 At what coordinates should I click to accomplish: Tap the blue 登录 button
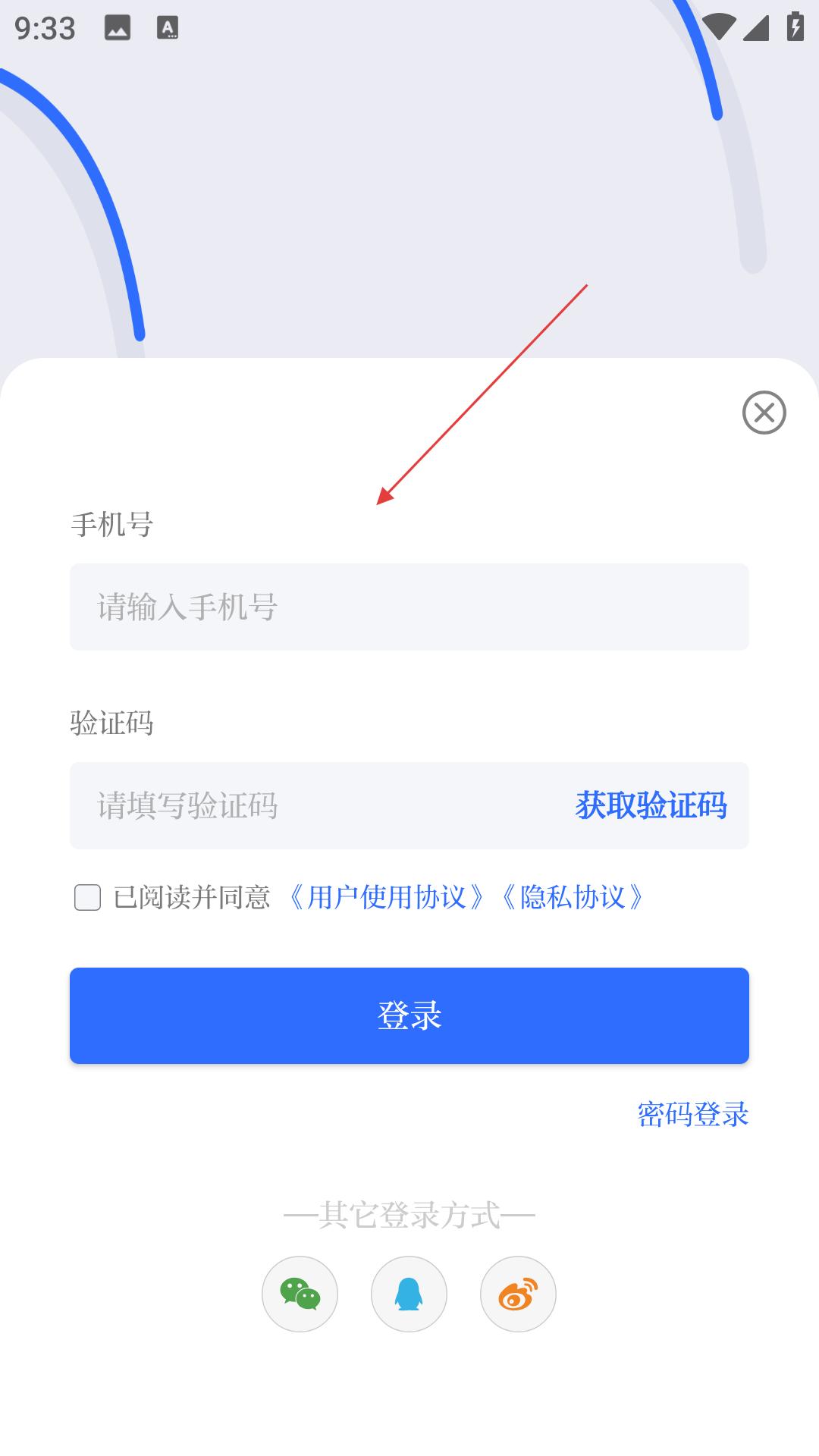(409, 1015)
